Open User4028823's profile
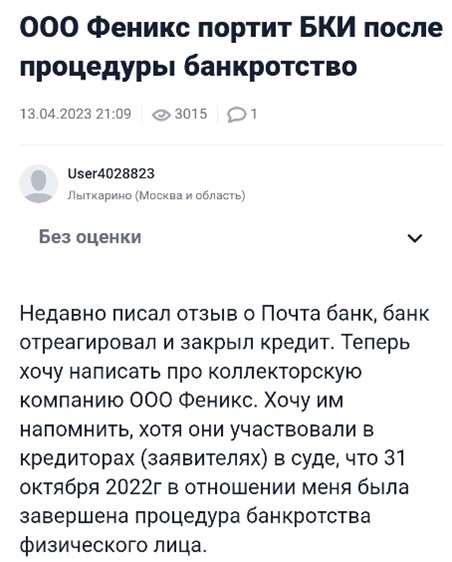This screenshot has height=562, width=452. point(111,174)
